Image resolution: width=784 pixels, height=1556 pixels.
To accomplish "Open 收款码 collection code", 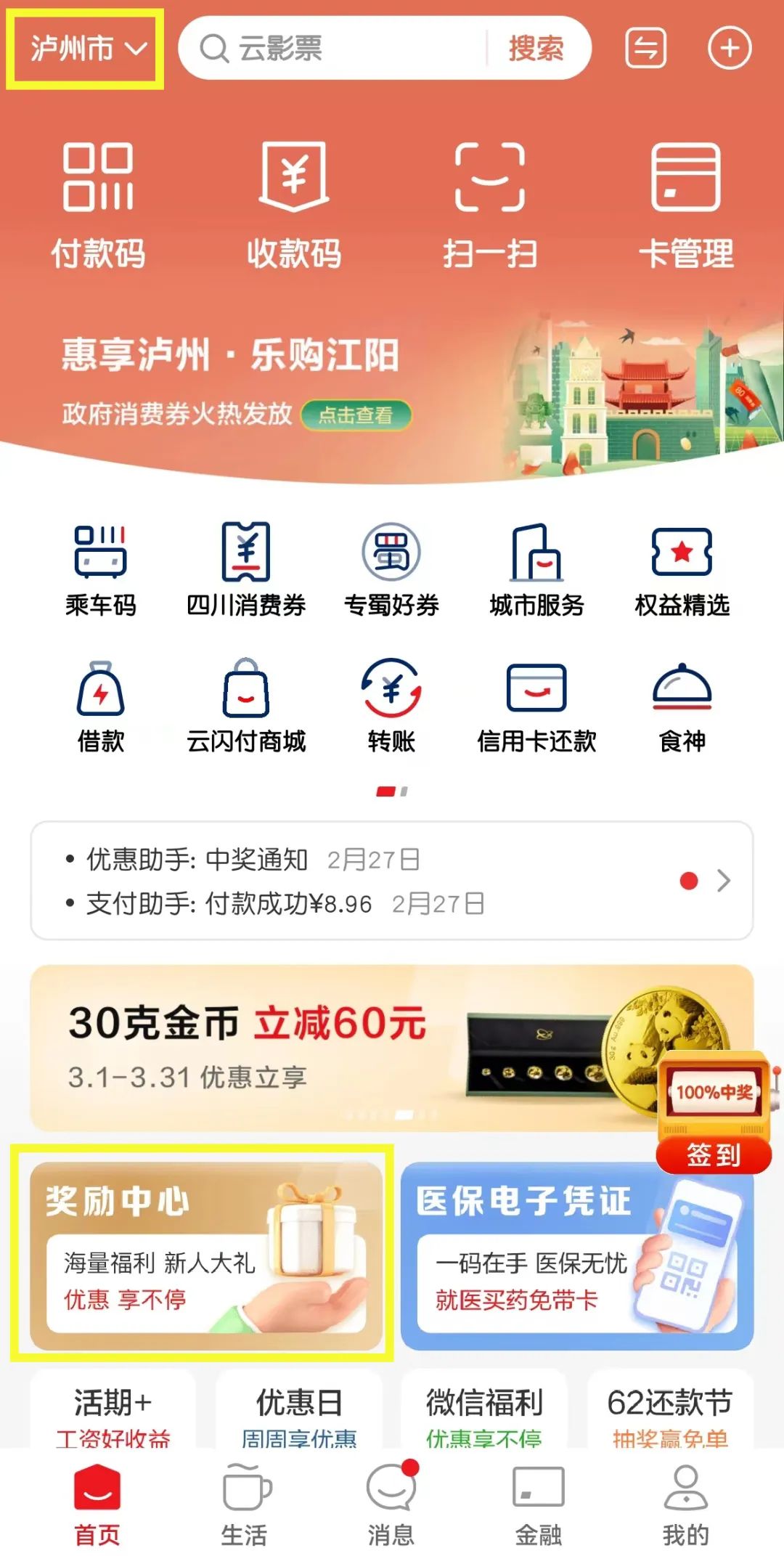I will pyautogui.click(x=294, y=205).
